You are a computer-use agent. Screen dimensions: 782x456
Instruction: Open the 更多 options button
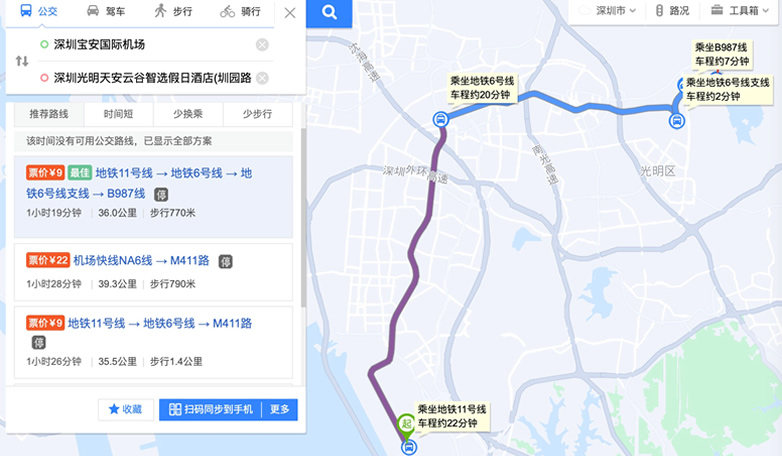[279, 409]
